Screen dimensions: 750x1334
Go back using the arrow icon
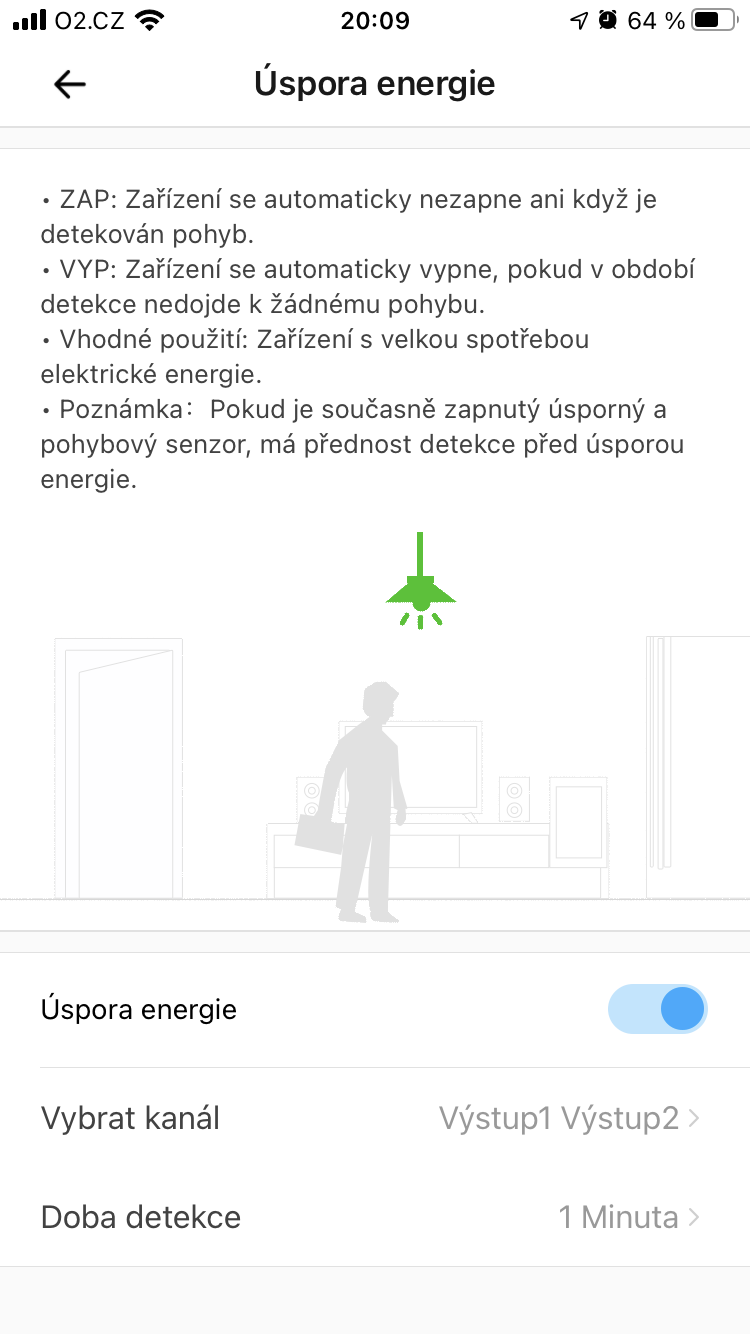[x=70, y=85]
